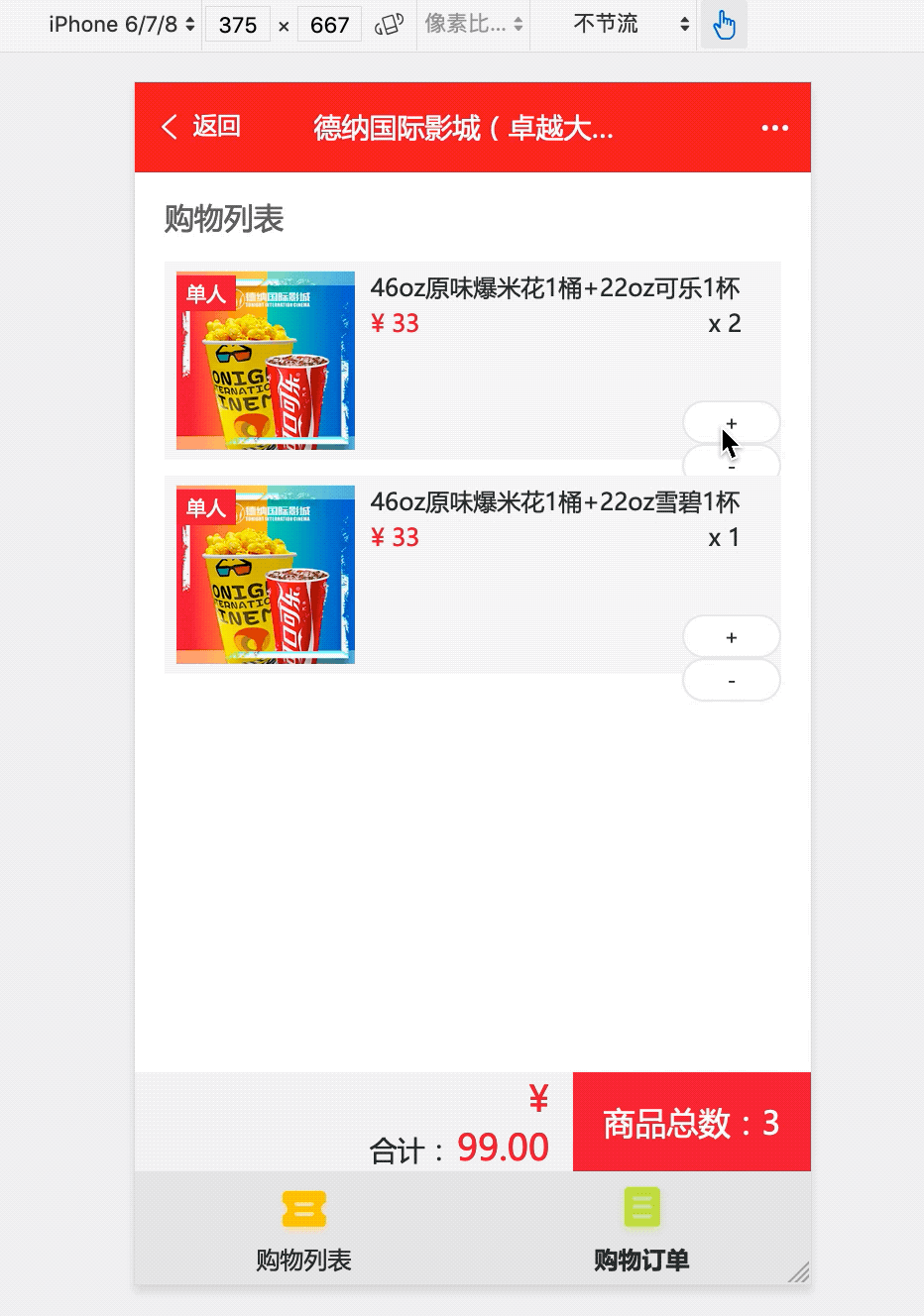The width and height of the screenshot is (924, 1316).
Task: Select the 购物列表 tab at the bottom
Action: pos(303,1261)
